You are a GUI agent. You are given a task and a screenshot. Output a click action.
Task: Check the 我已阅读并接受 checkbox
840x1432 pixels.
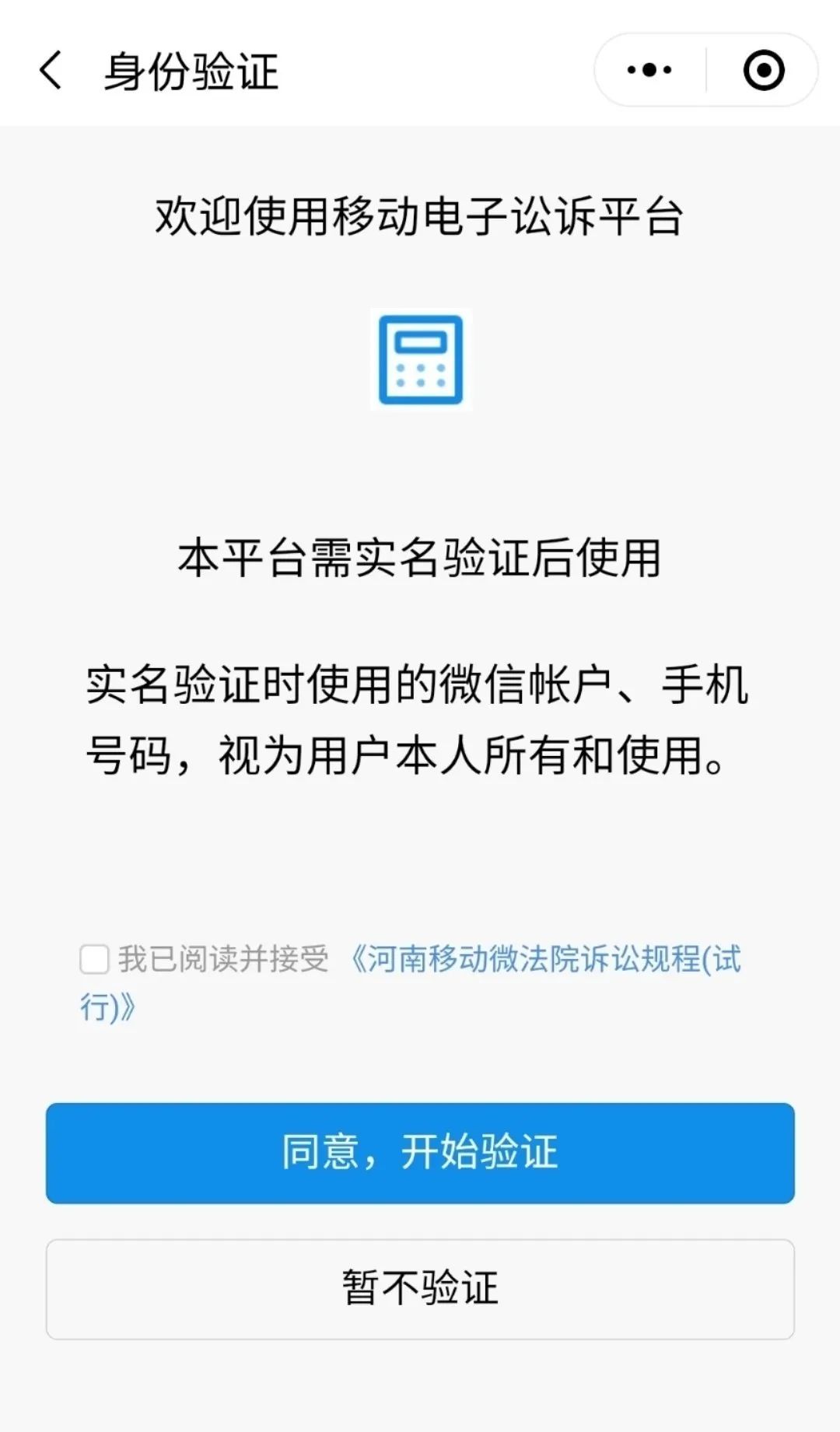point(94,958)
